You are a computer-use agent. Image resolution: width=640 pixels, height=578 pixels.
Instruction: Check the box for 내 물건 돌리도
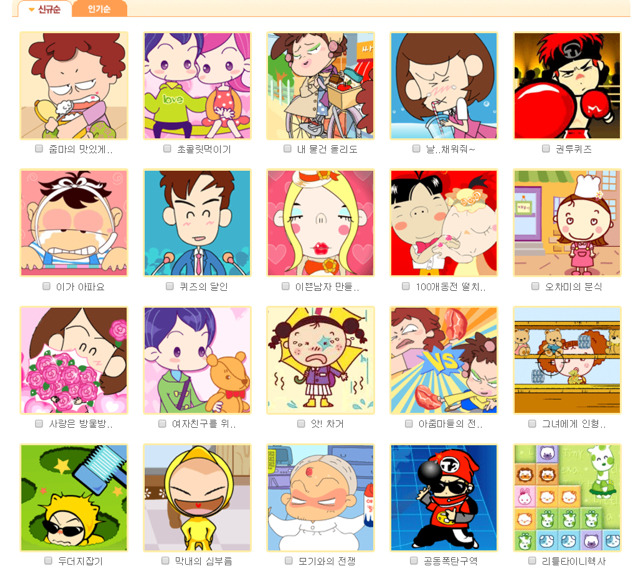tap(286, 149)
